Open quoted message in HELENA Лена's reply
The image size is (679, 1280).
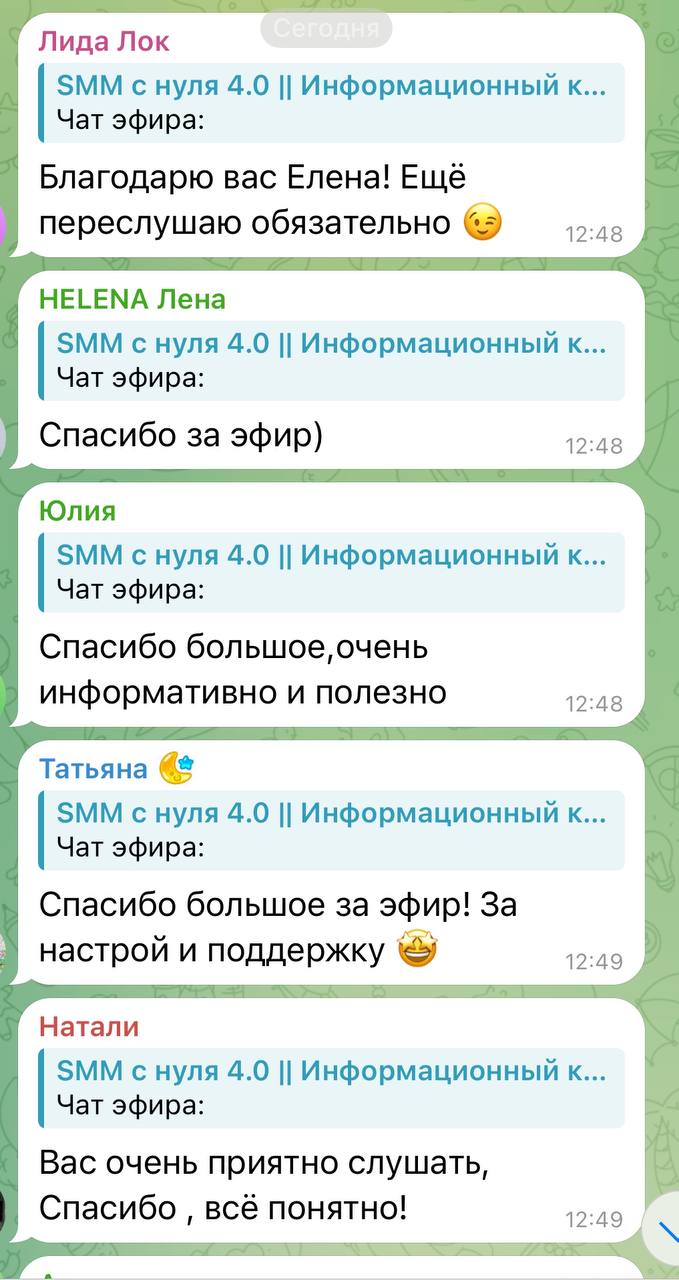[x=331, y=360]
